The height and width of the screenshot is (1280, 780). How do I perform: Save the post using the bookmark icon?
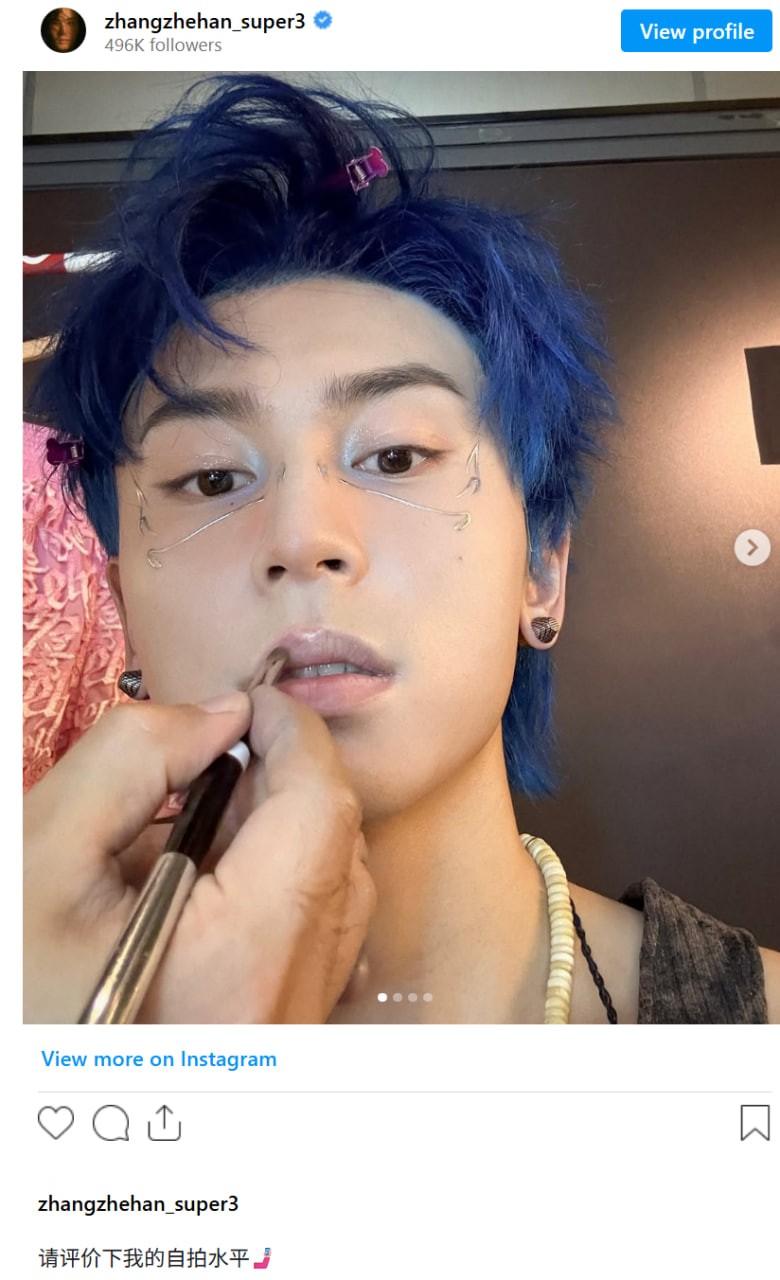click(755, 1123)
